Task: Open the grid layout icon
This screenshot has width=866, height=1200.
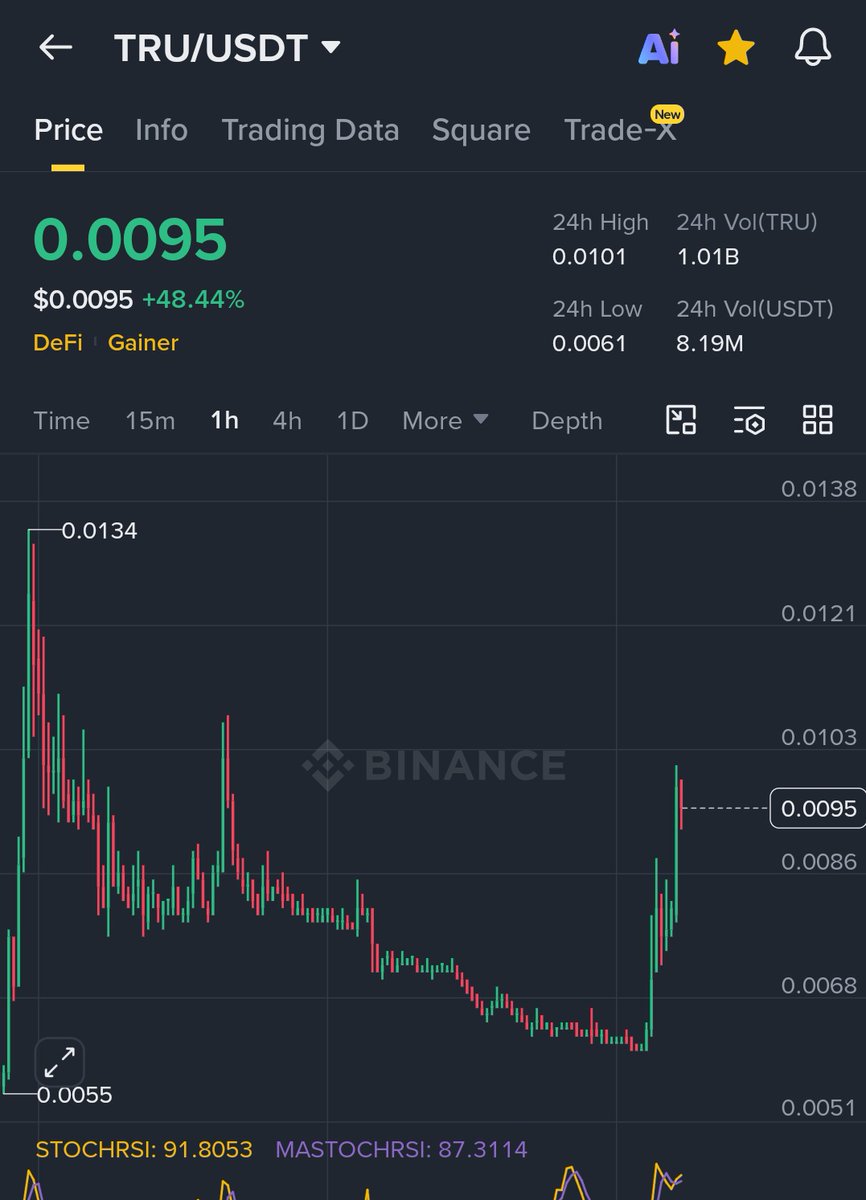Action: tap(817, 420)
